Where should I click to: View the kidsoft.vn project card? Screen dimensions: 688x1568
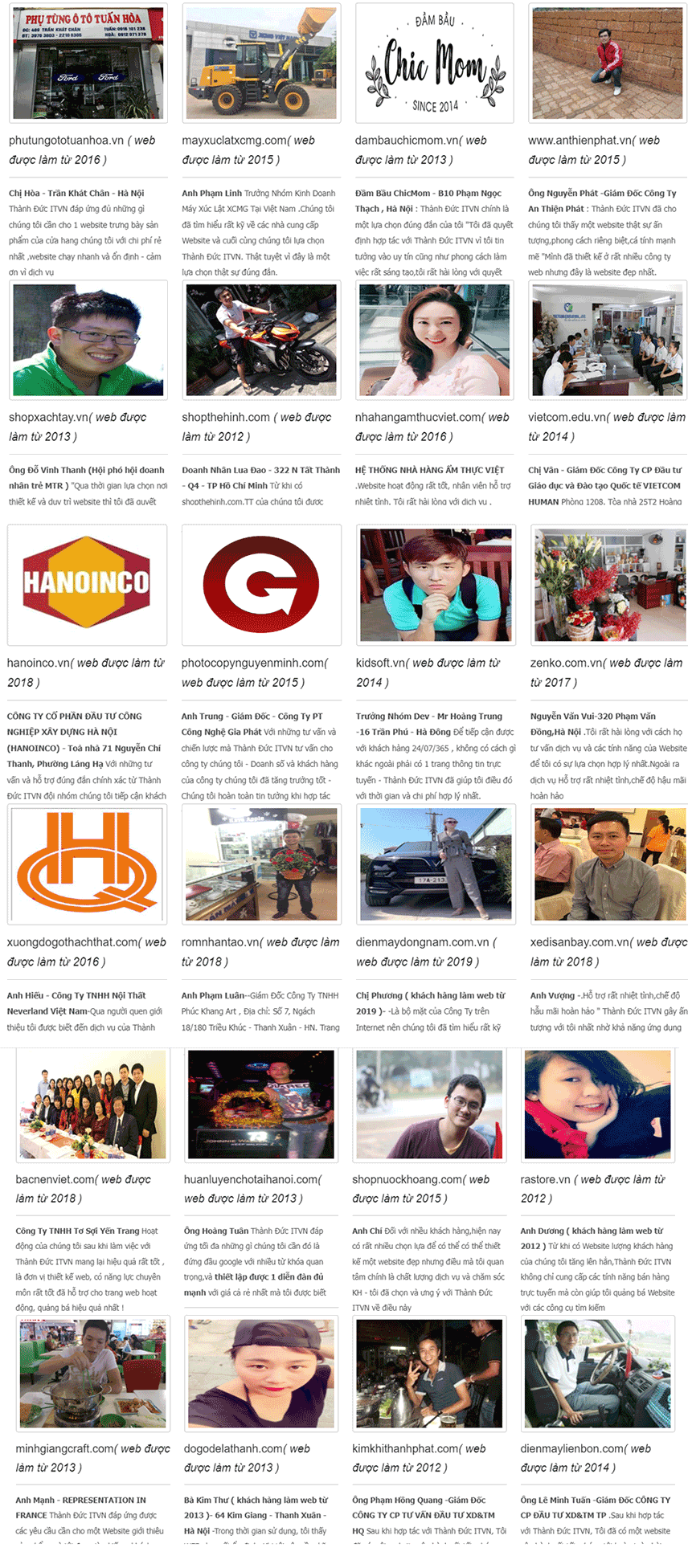(435, 585)
